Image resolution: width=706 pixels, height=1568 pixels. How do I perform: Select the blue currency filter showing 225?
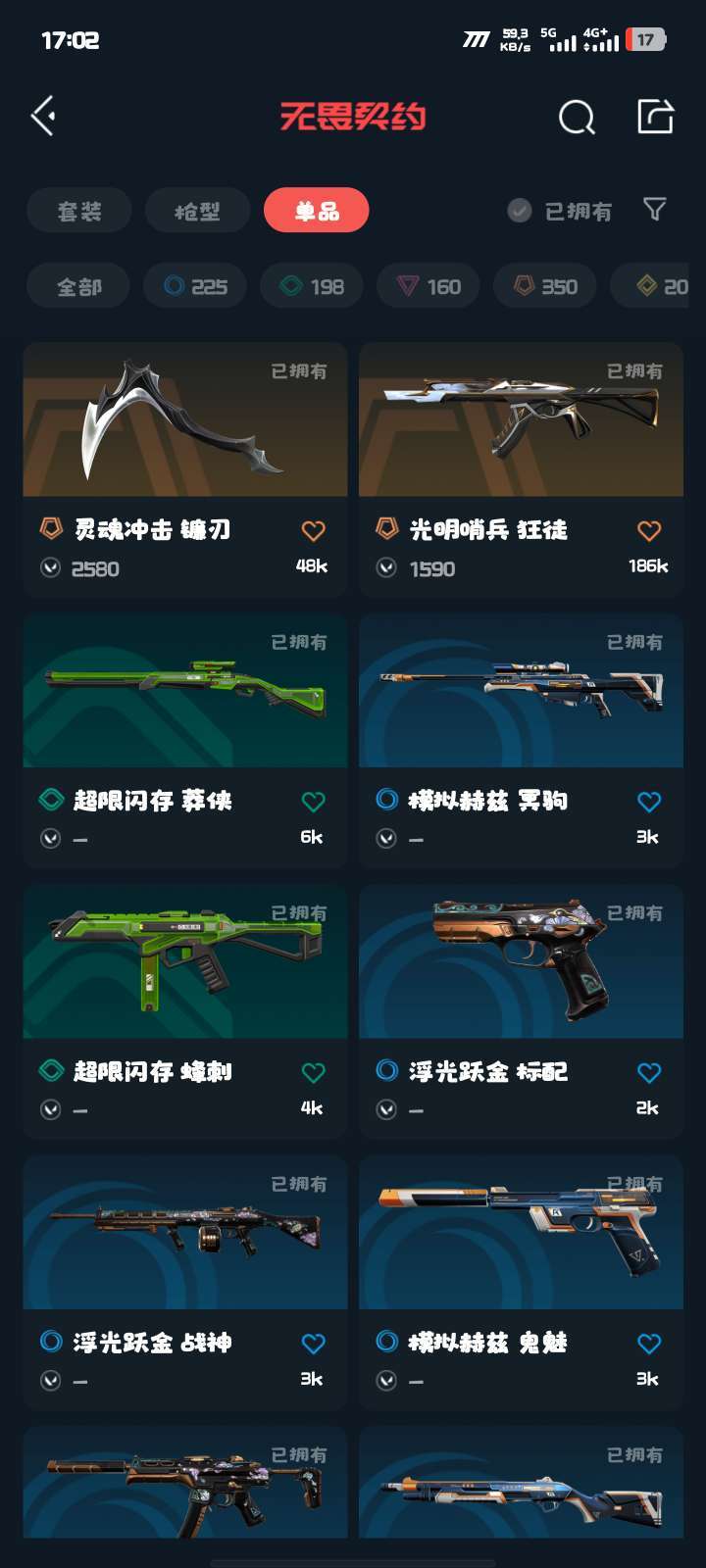click(194, 285)
